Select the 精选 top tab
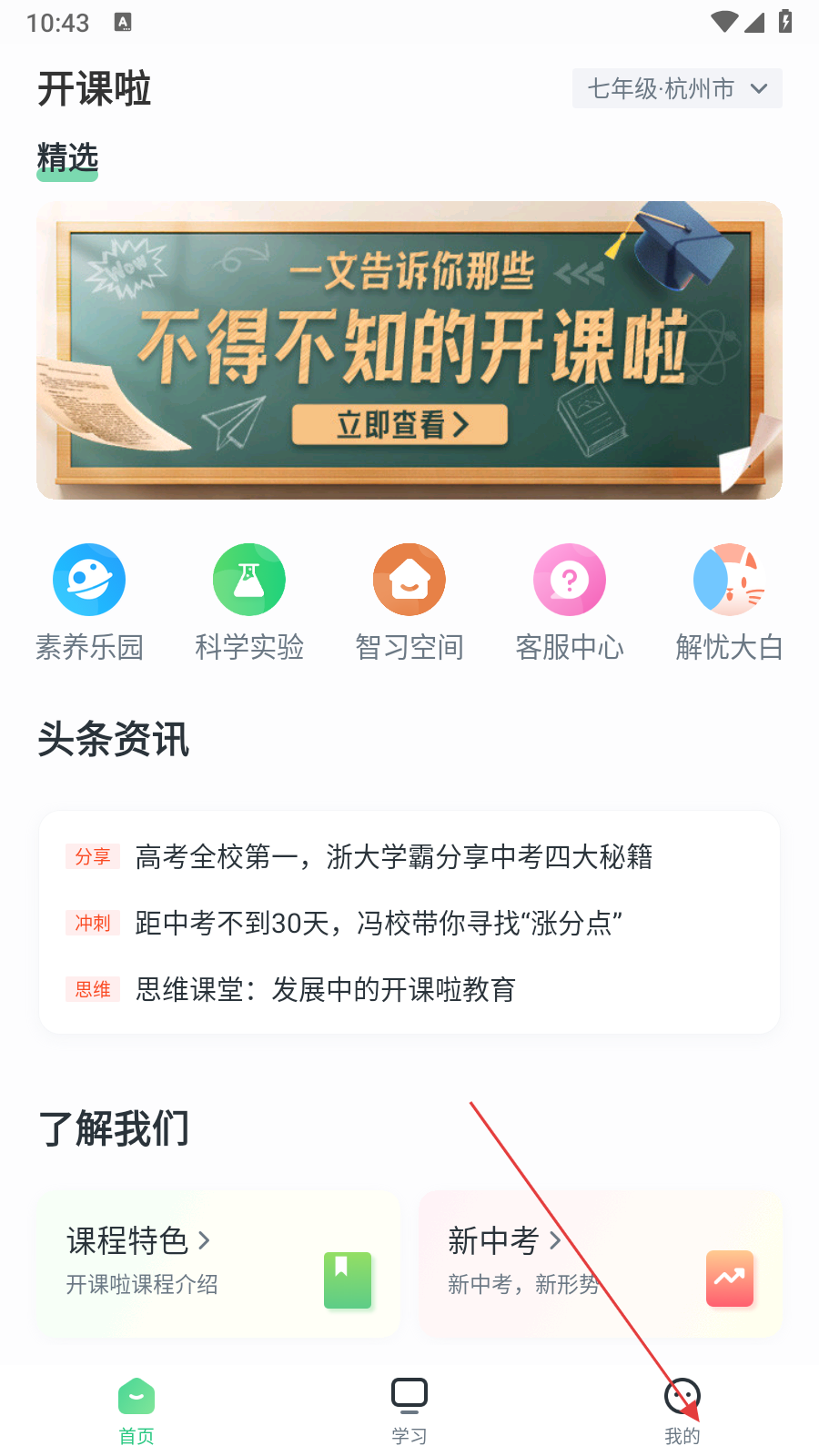This screenshot has width=819, height=1456. pos(67,157)
